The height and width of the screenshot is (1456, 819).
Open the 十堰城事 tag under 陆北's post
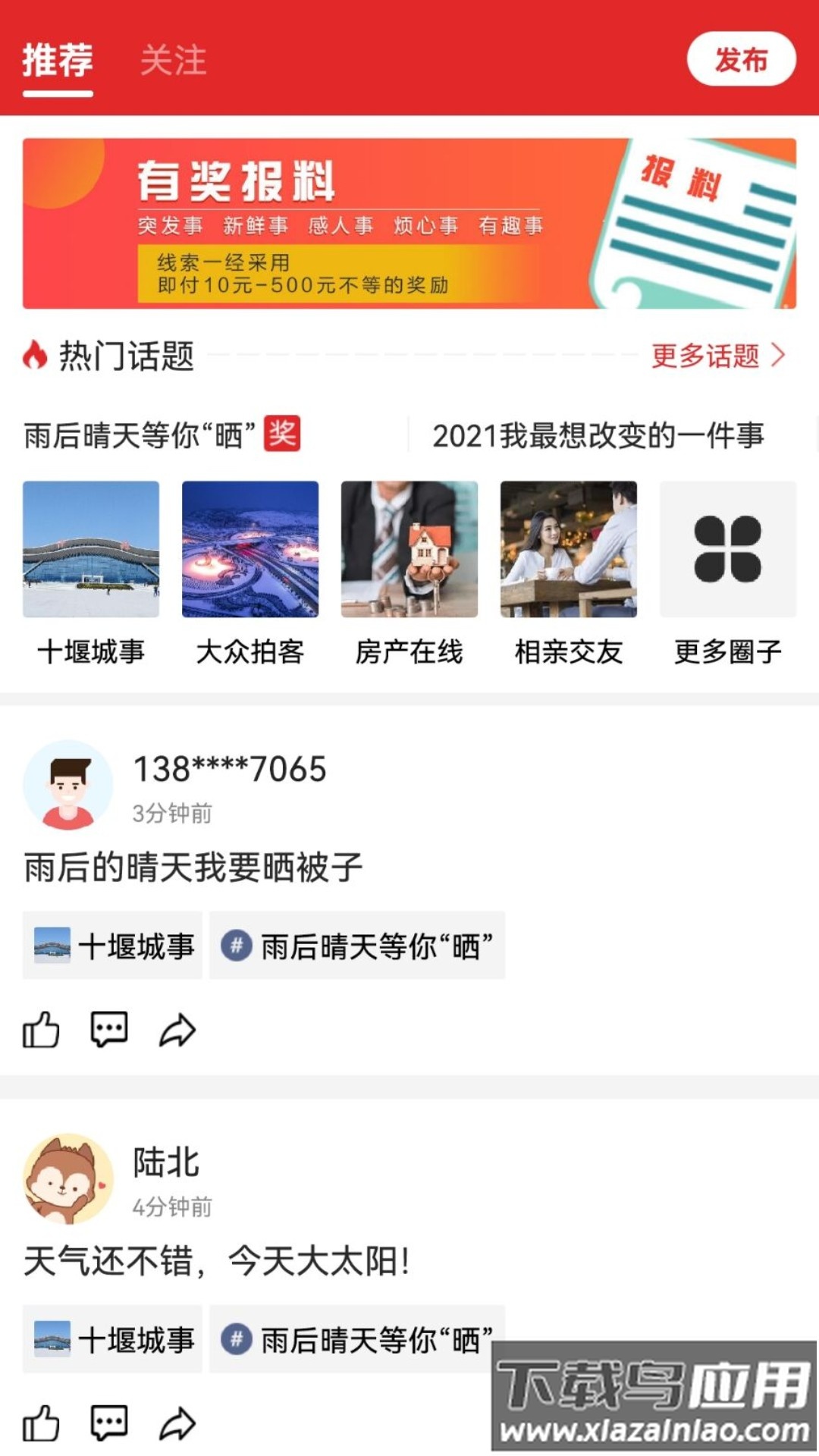(111, 1339)
